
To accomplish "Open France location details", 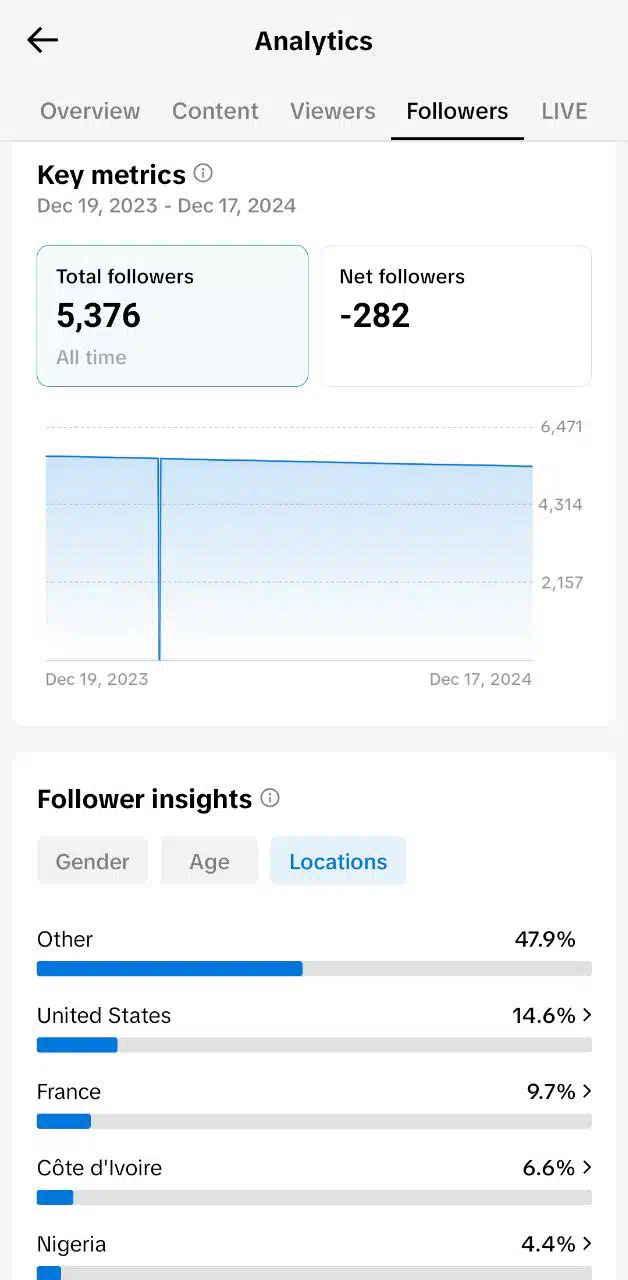I will click(314, 1103).
